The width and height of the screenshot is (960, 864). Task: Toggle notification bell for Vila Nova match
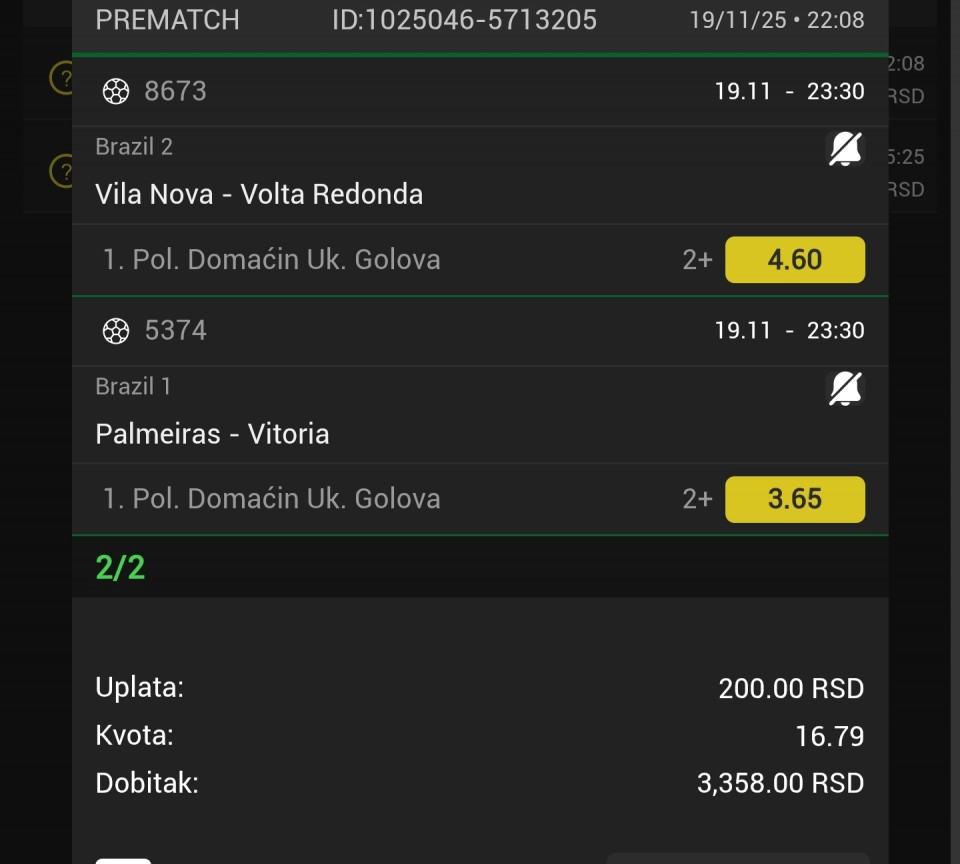click(x=845, y=149)
